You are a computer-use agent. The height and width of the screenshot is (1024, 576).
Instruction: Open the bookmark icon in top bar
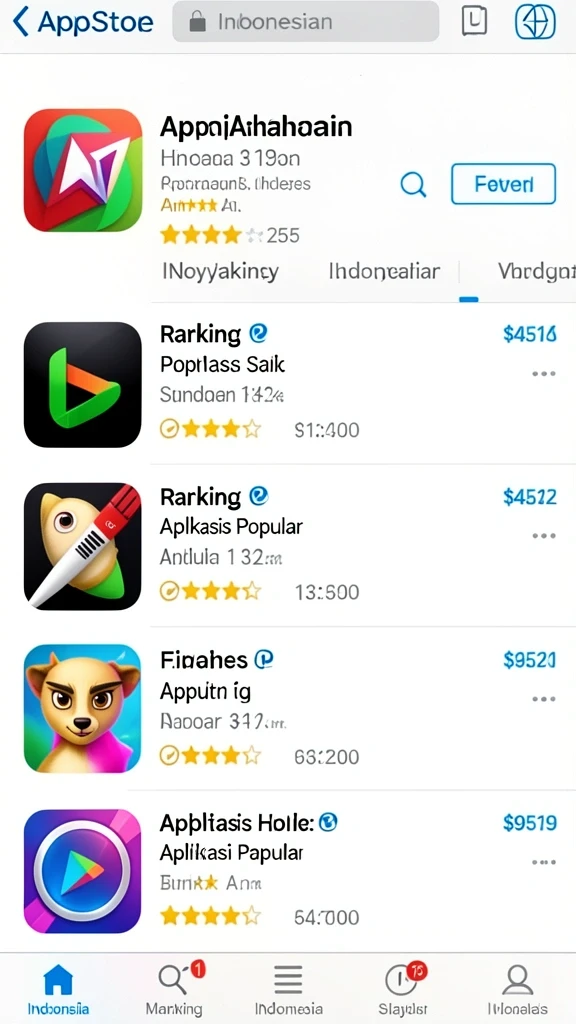[474, 21]
